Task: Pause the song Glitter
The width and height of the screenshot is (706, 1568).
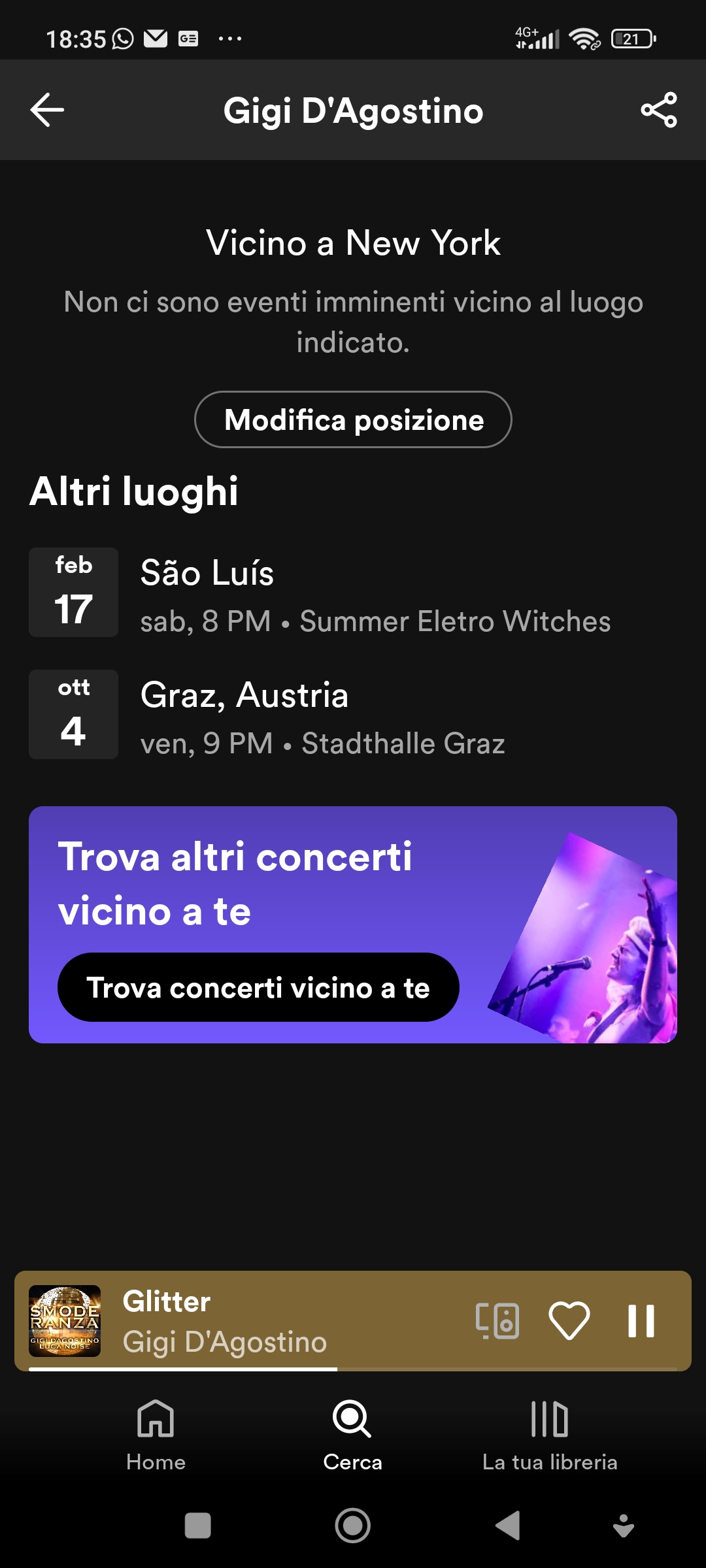Action: 643,1319
